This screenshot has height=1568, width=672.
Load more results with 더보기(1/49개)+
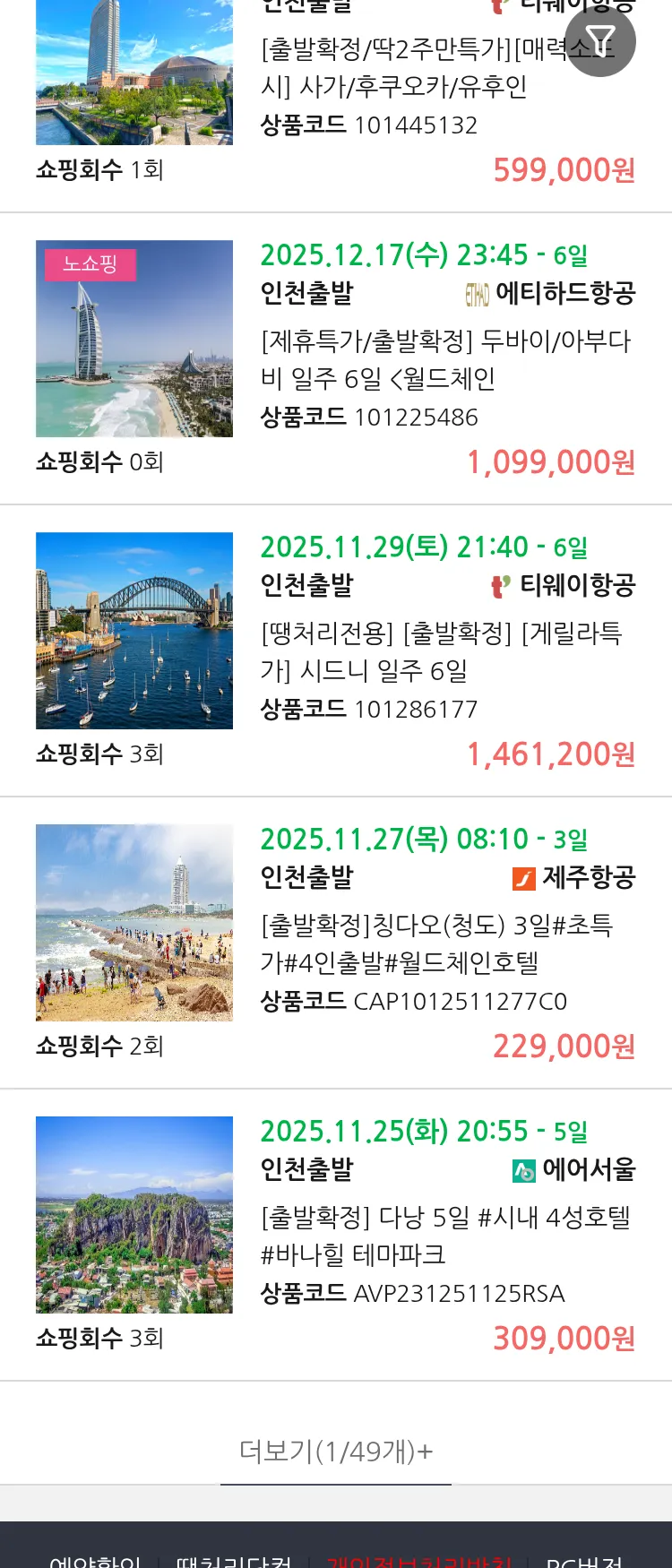tap(336, 1451)
